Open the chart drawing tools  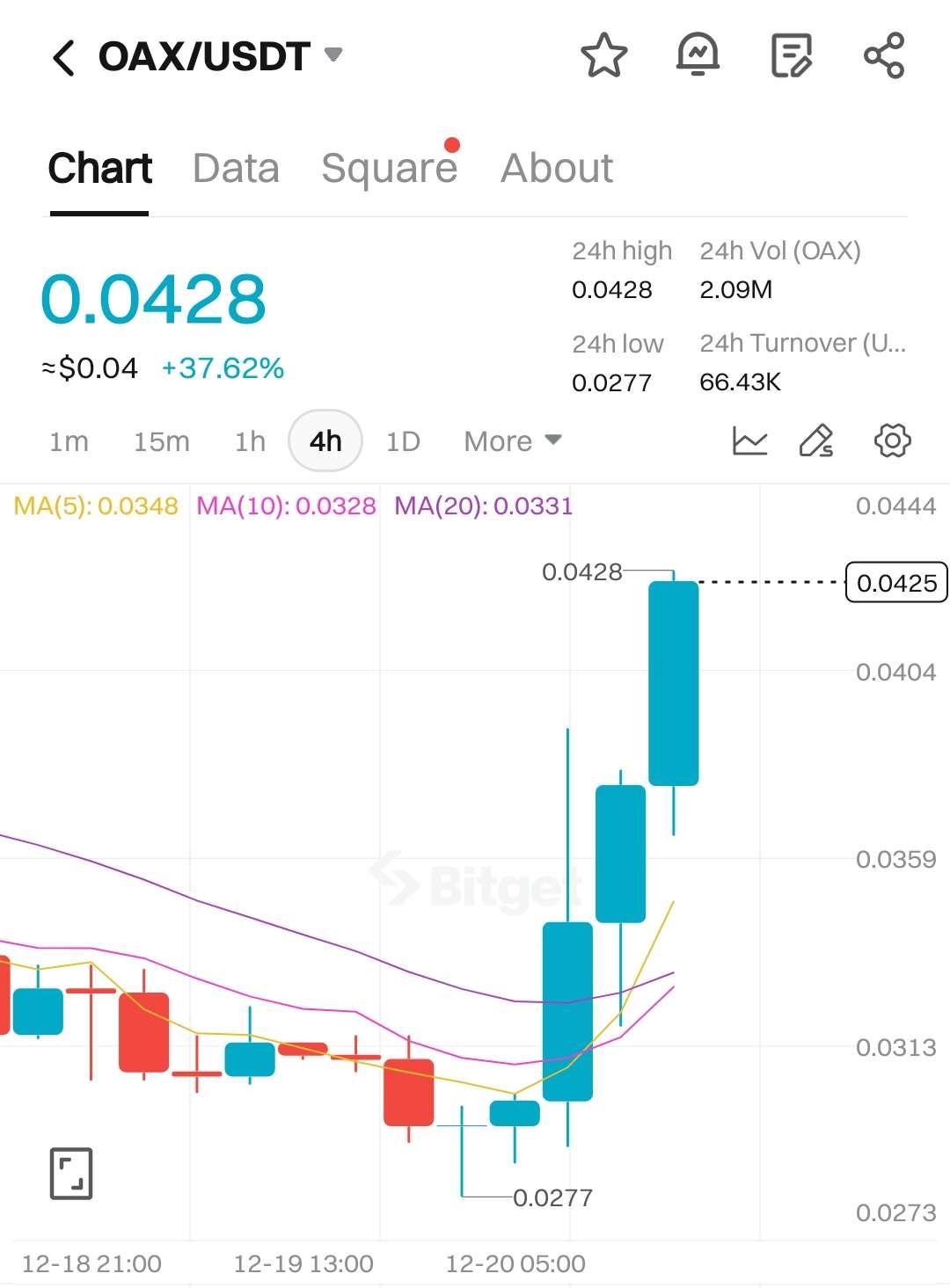click(x=816, y=440)
